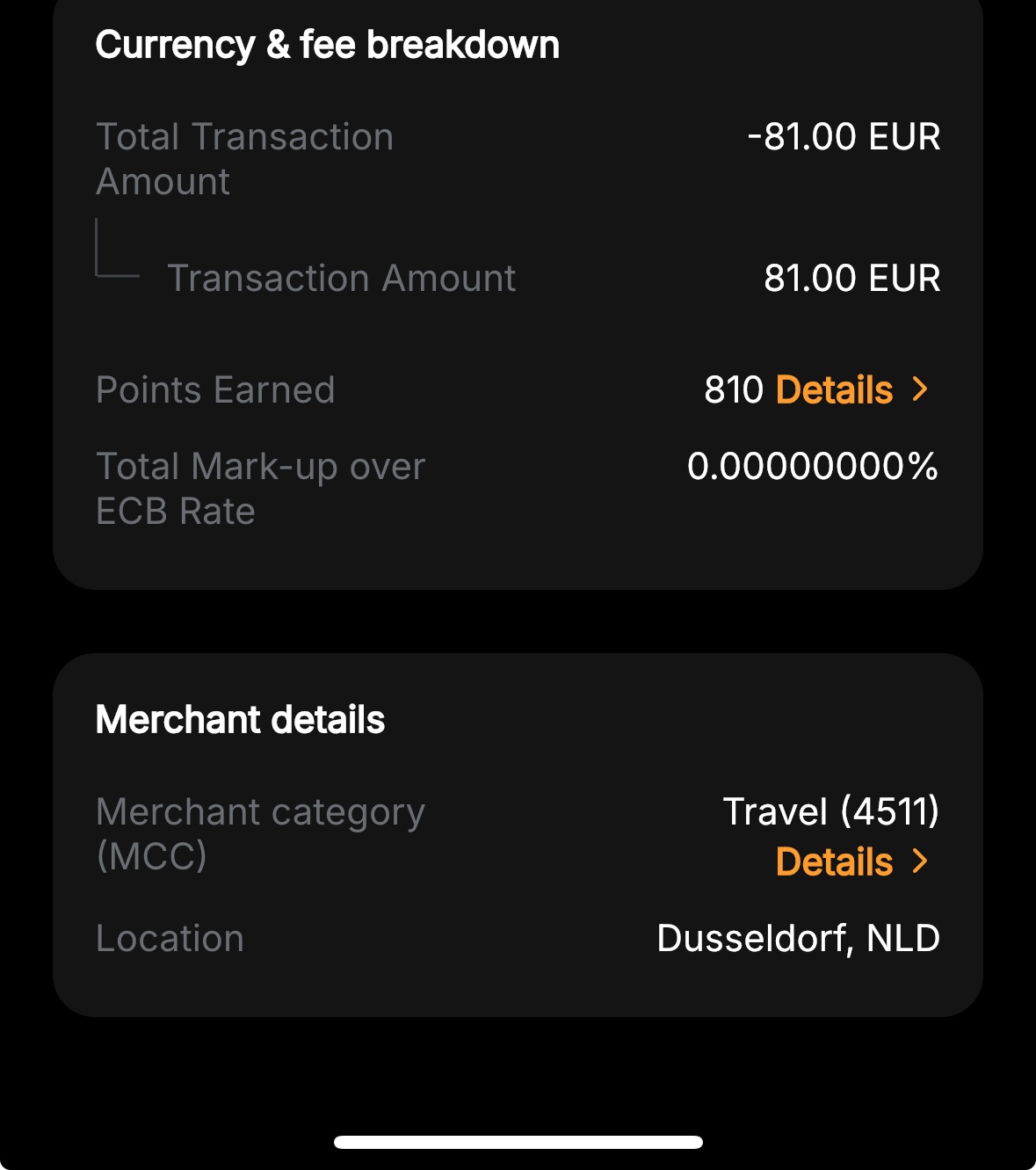The height and width of the screenshot is (1170, 1036).
Task: Tap the Total Mark-up over ECB Rate label
Action: pos(260,488)
